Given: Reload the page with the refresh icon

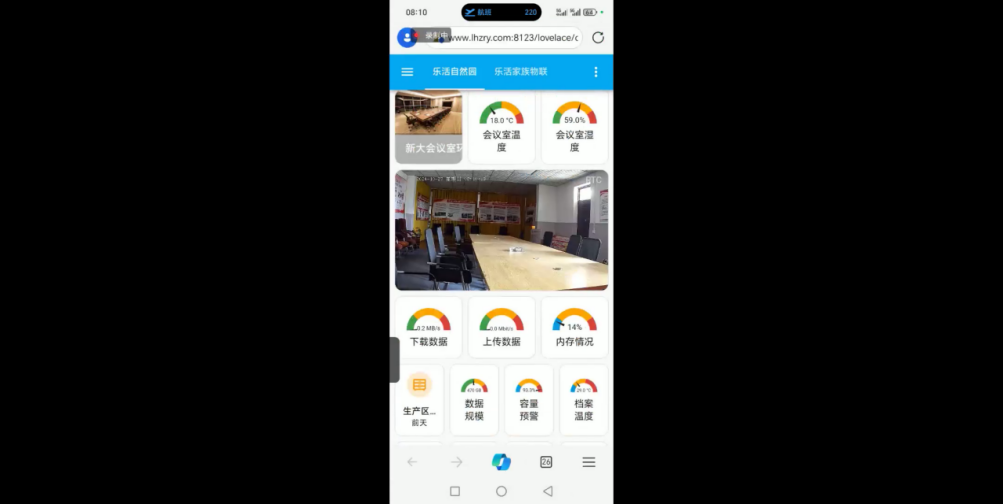Looking at the screenshot, I should (x=598, y=38).
